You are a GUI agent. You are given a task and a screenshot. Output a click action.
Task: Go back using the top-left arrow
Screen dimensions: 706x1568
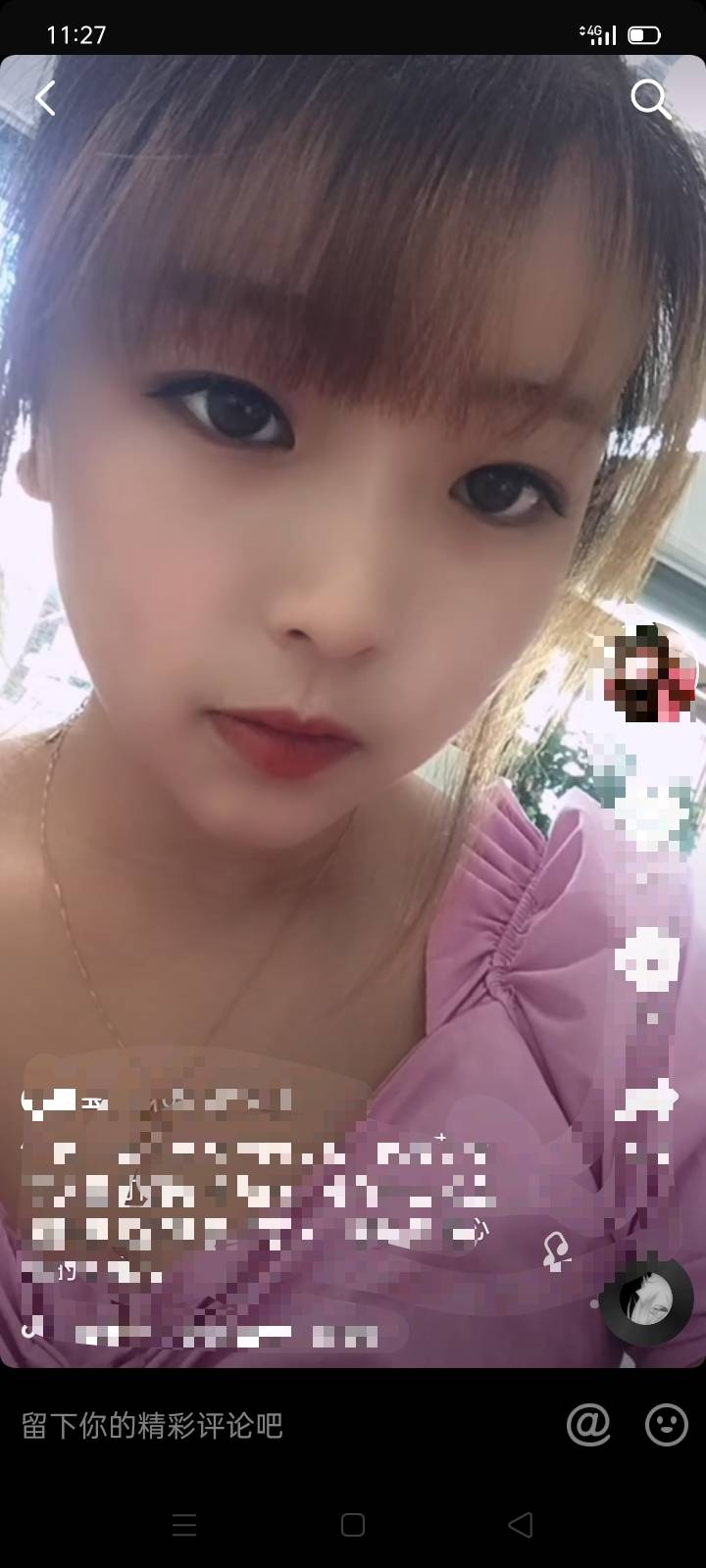pos(45,99)
